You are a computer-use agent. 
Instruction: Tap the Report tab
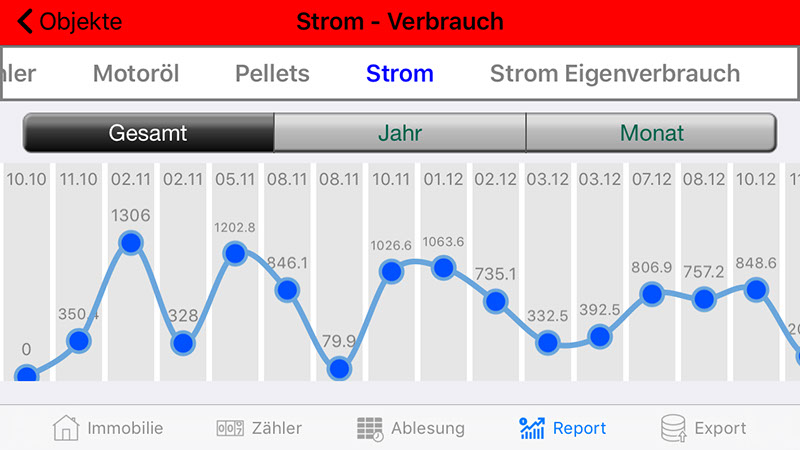point(563,428)
